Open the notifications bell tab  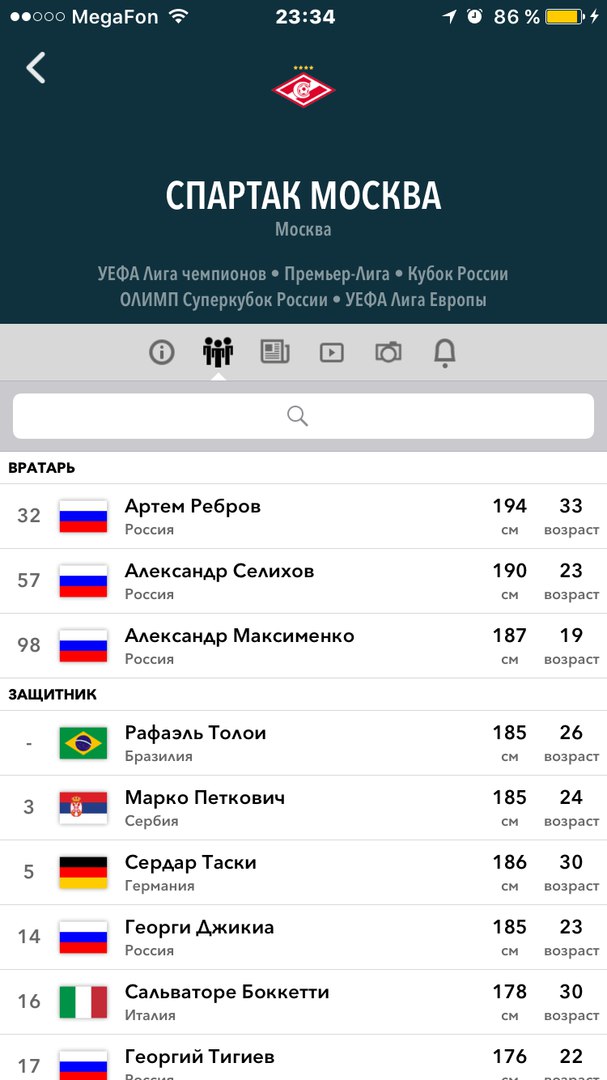[x=444, y=353]
